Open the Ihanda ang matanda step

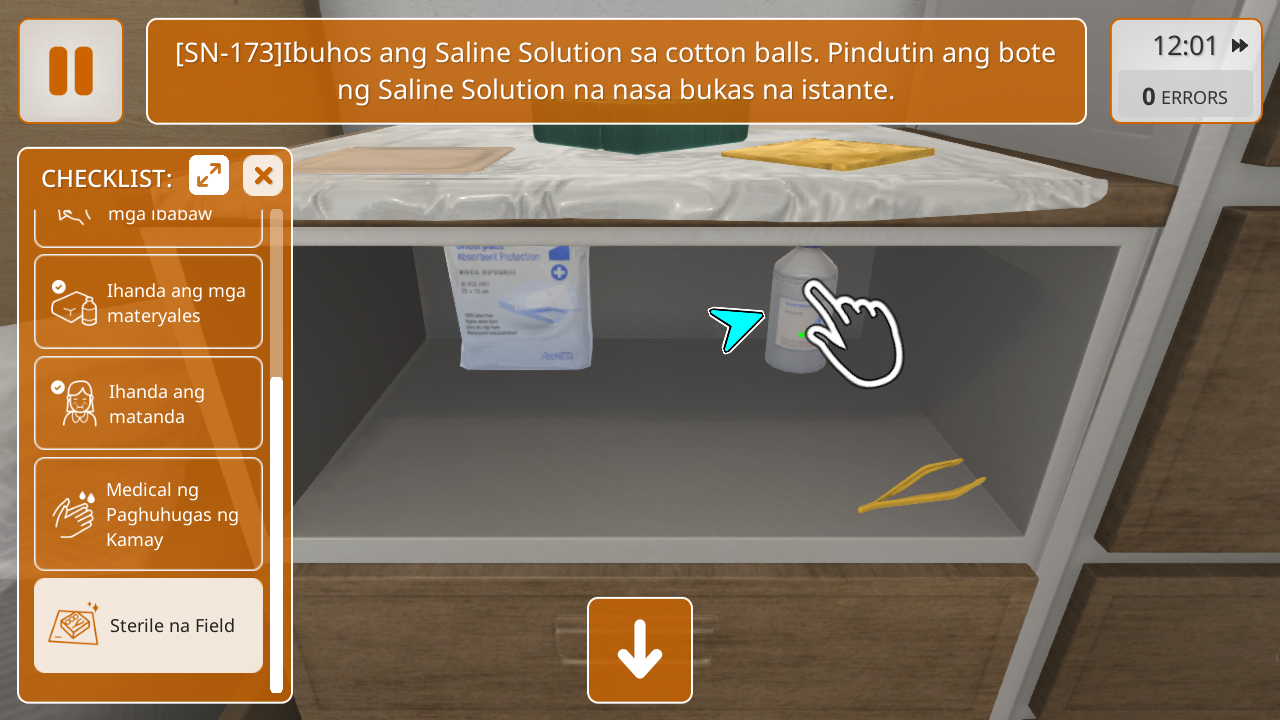tap(148, 403)
